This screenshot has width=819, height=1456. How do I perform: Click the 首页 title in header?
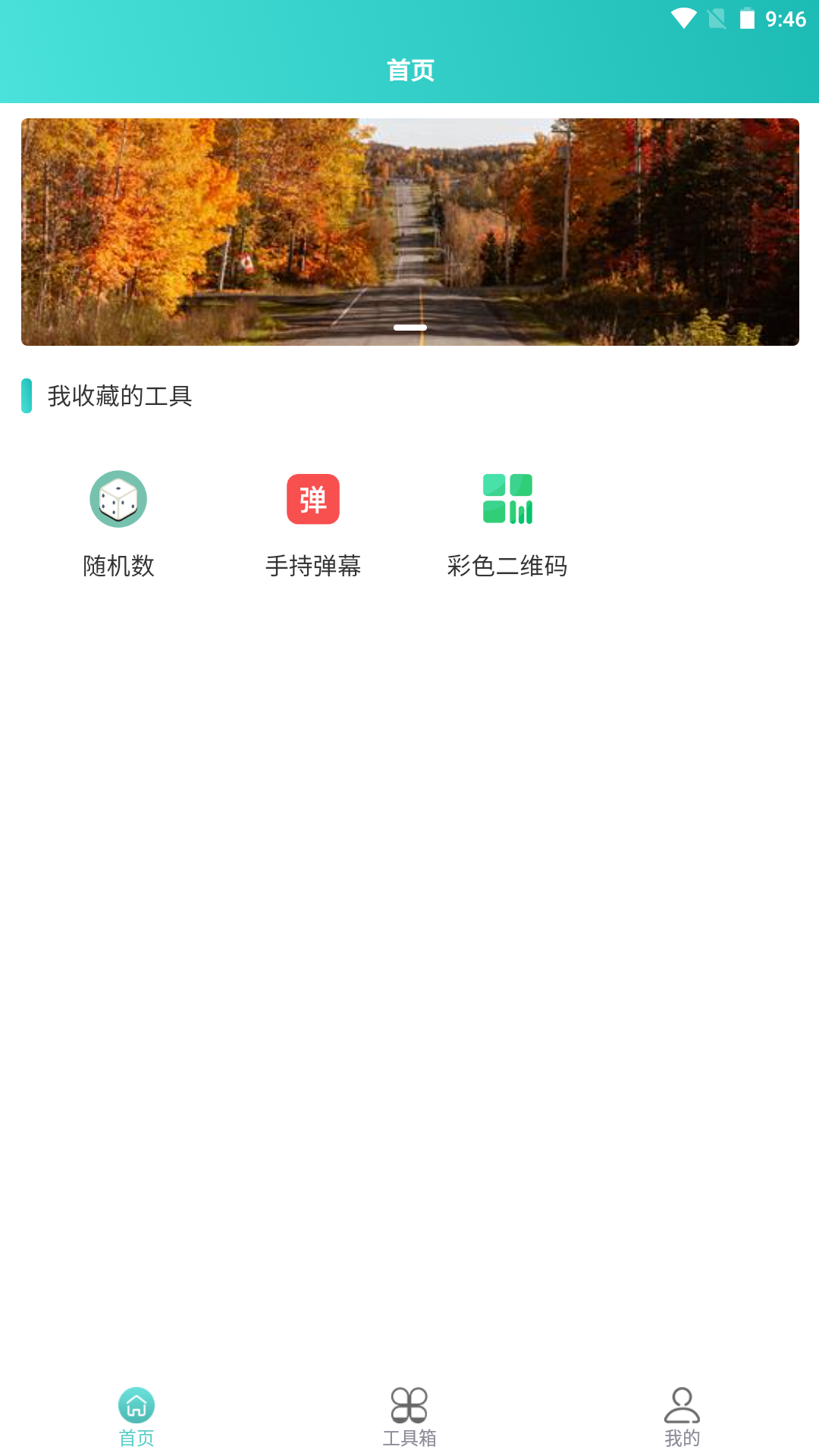pyautogui.click(x=409, y=71)
